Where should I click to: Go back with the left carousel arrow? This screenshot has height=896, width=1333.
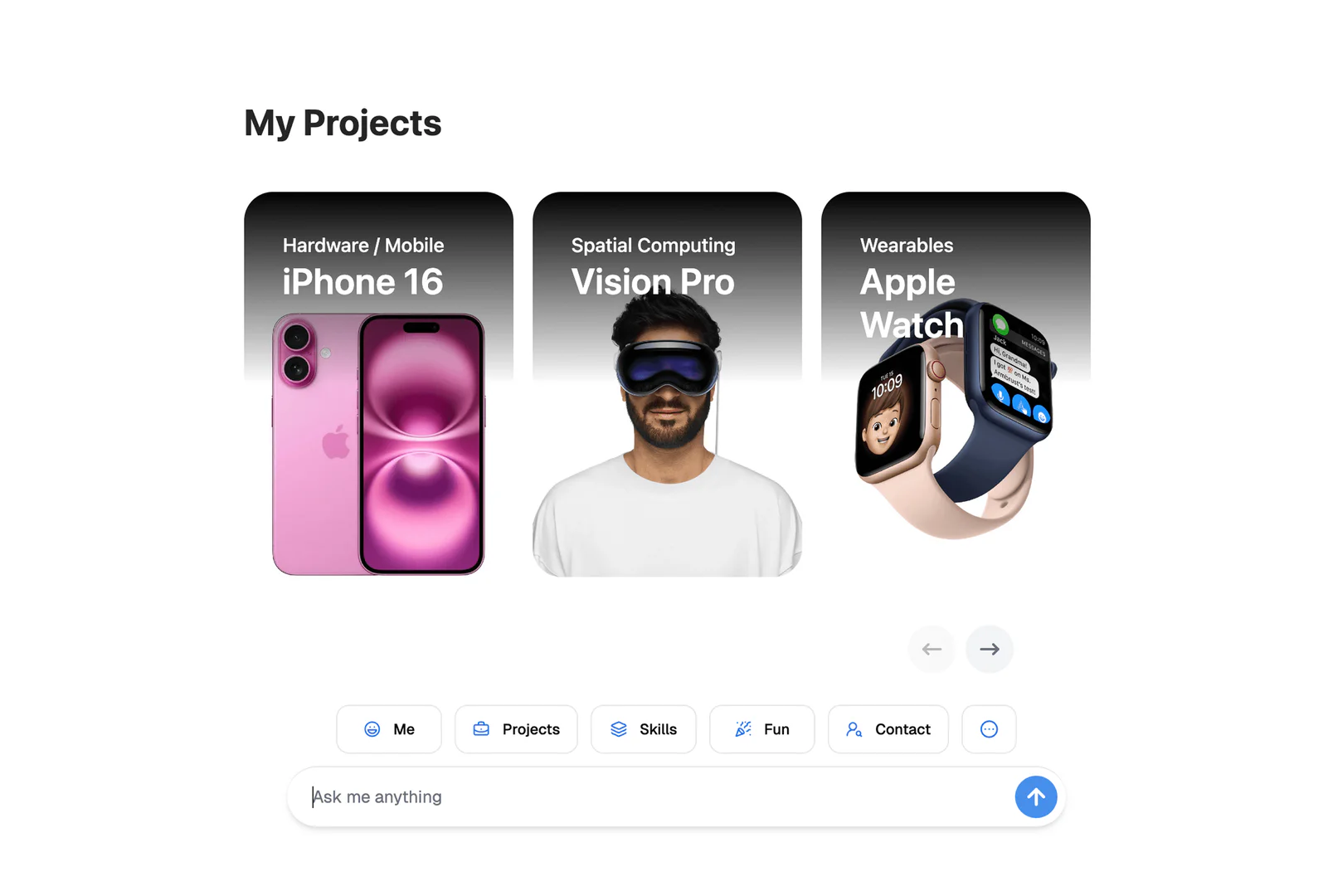click(x=932, y=649)
